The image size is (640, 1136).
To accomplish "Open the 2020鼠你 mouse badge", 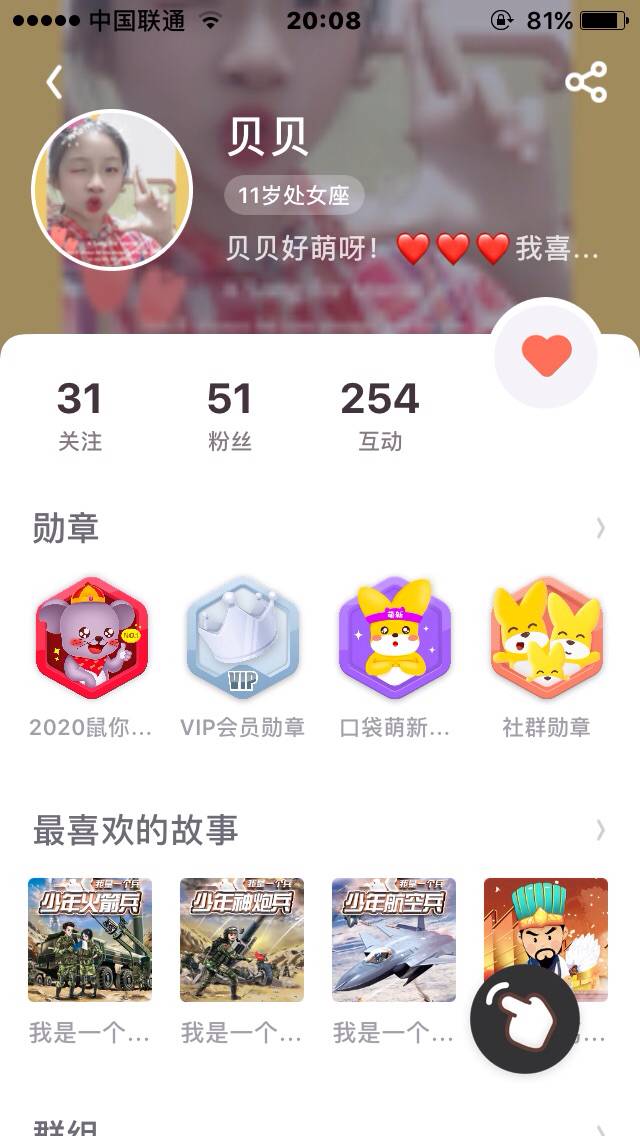I will [x=91, y=640].
